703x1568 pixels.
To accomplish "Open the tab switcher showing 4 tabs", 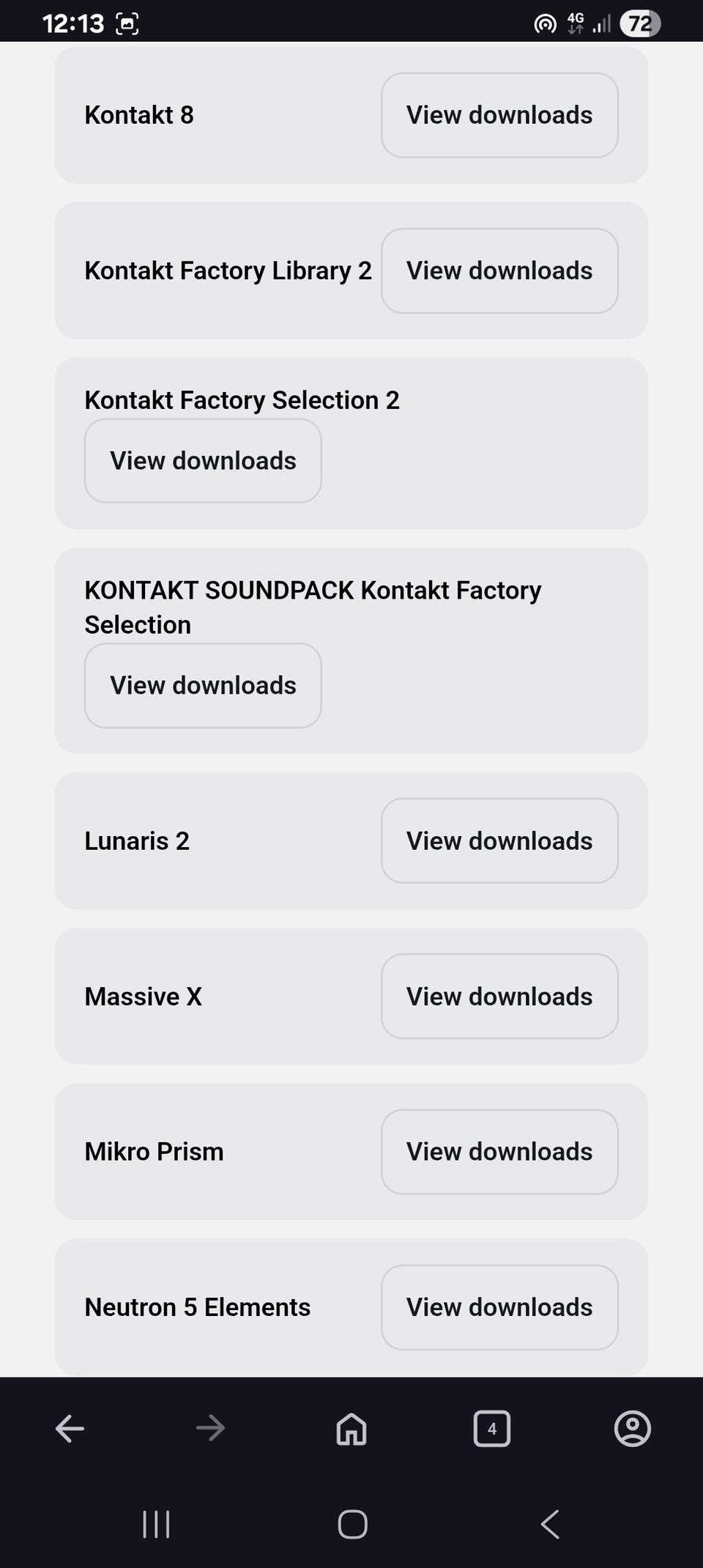I will [x=492, y=1428].
